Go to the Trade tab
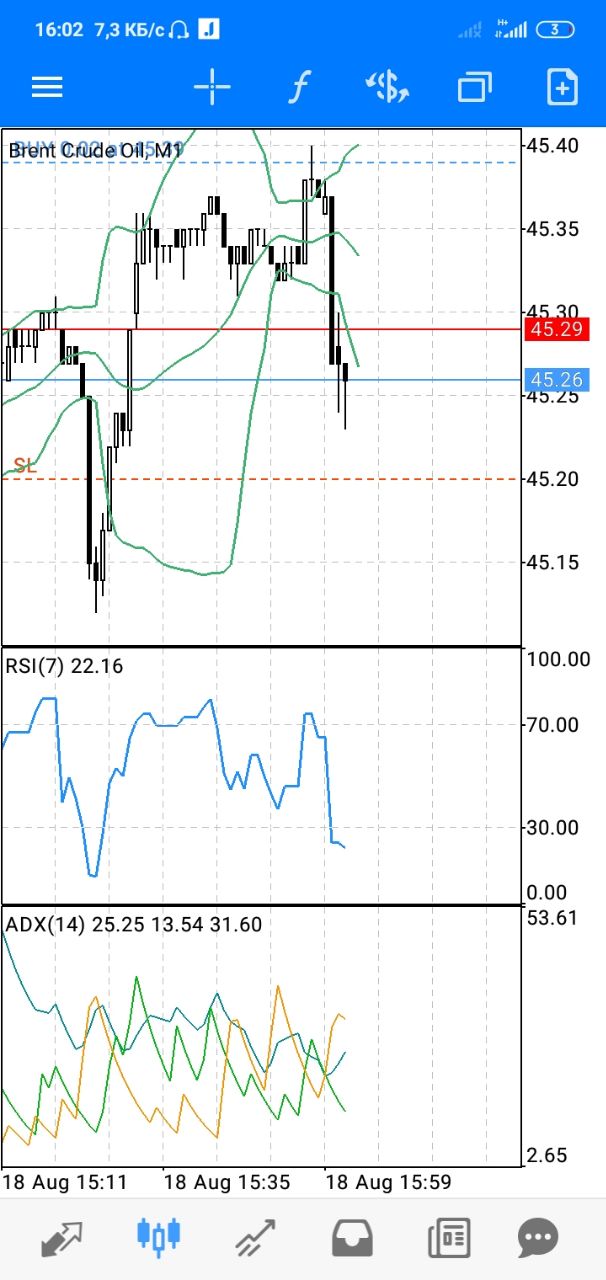Screen dimensions: 606x1280 255,1238
